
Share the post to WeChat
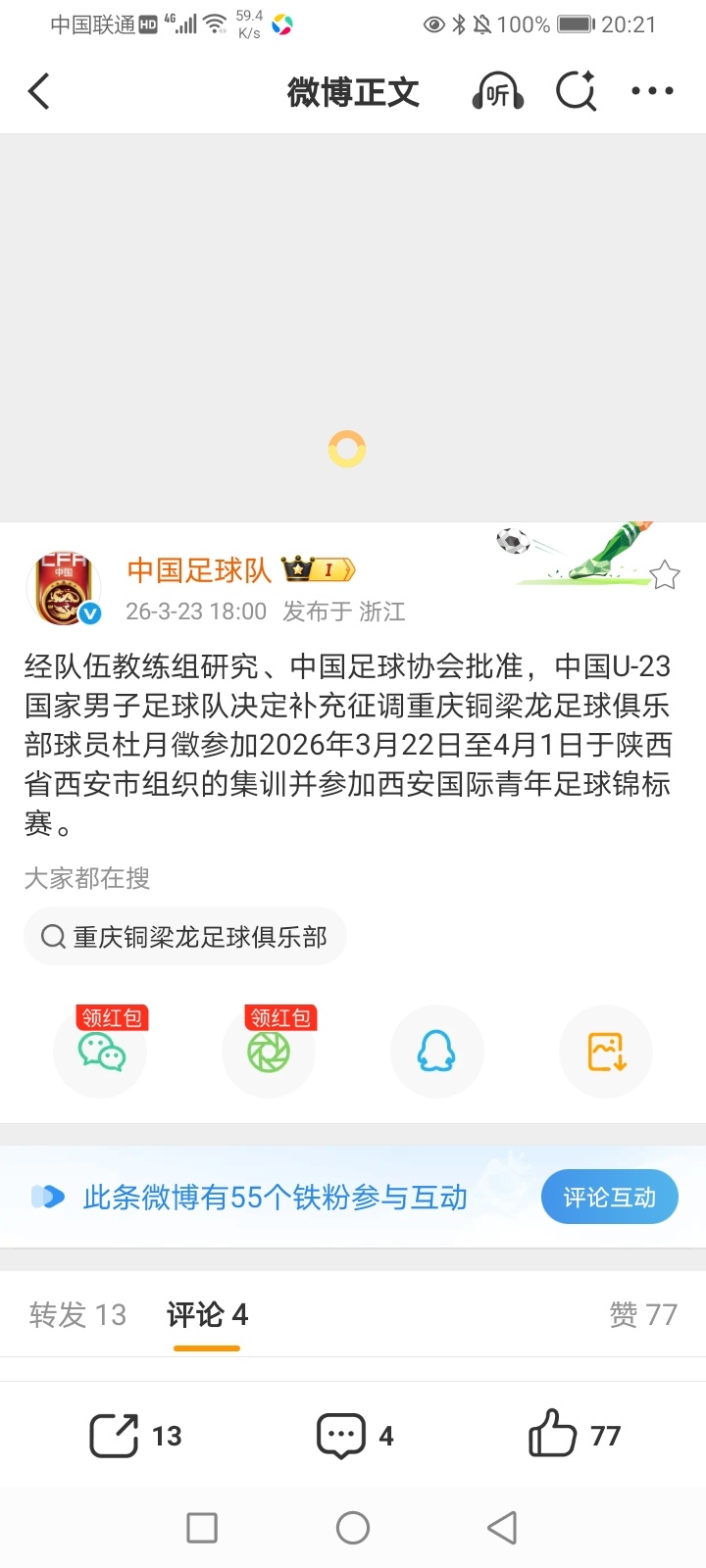pyautogui.click(x=100, y=1051)
